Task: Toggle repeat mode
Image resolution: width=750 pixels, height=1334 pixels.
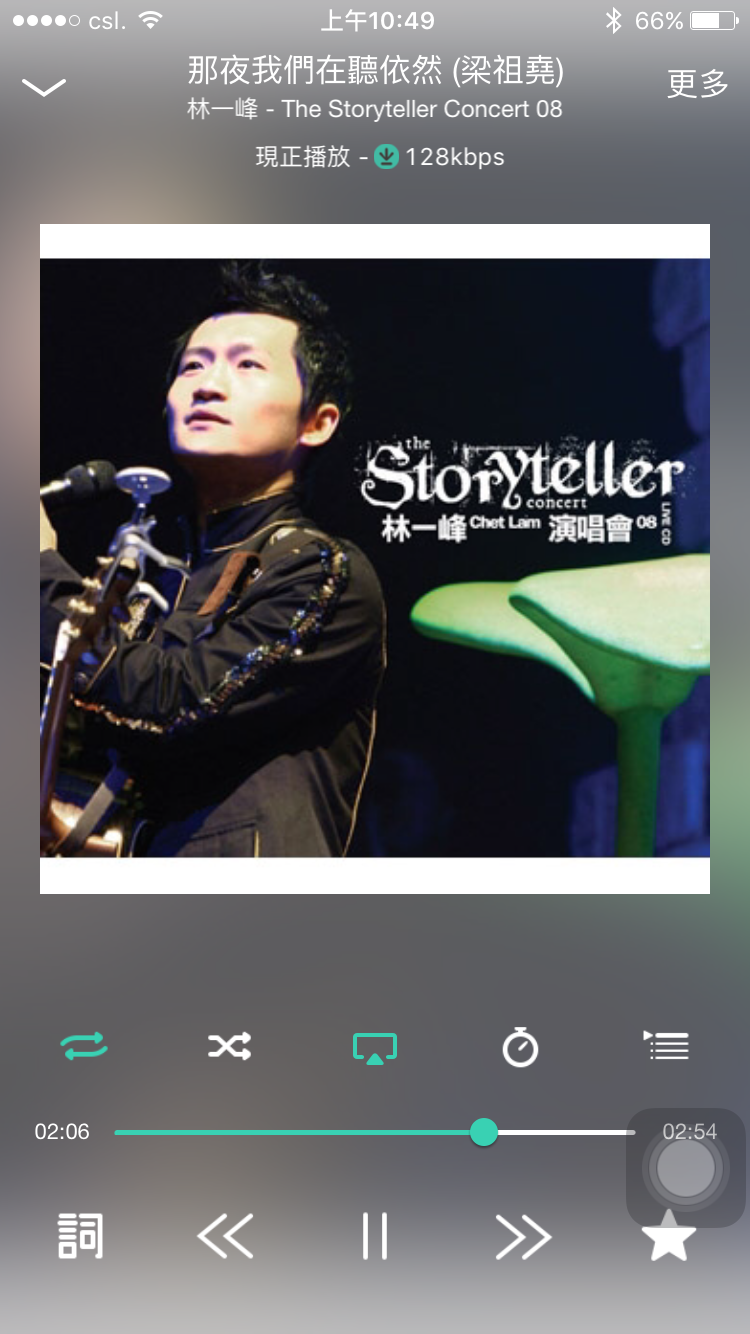Action: click(x=84, y=1047)
